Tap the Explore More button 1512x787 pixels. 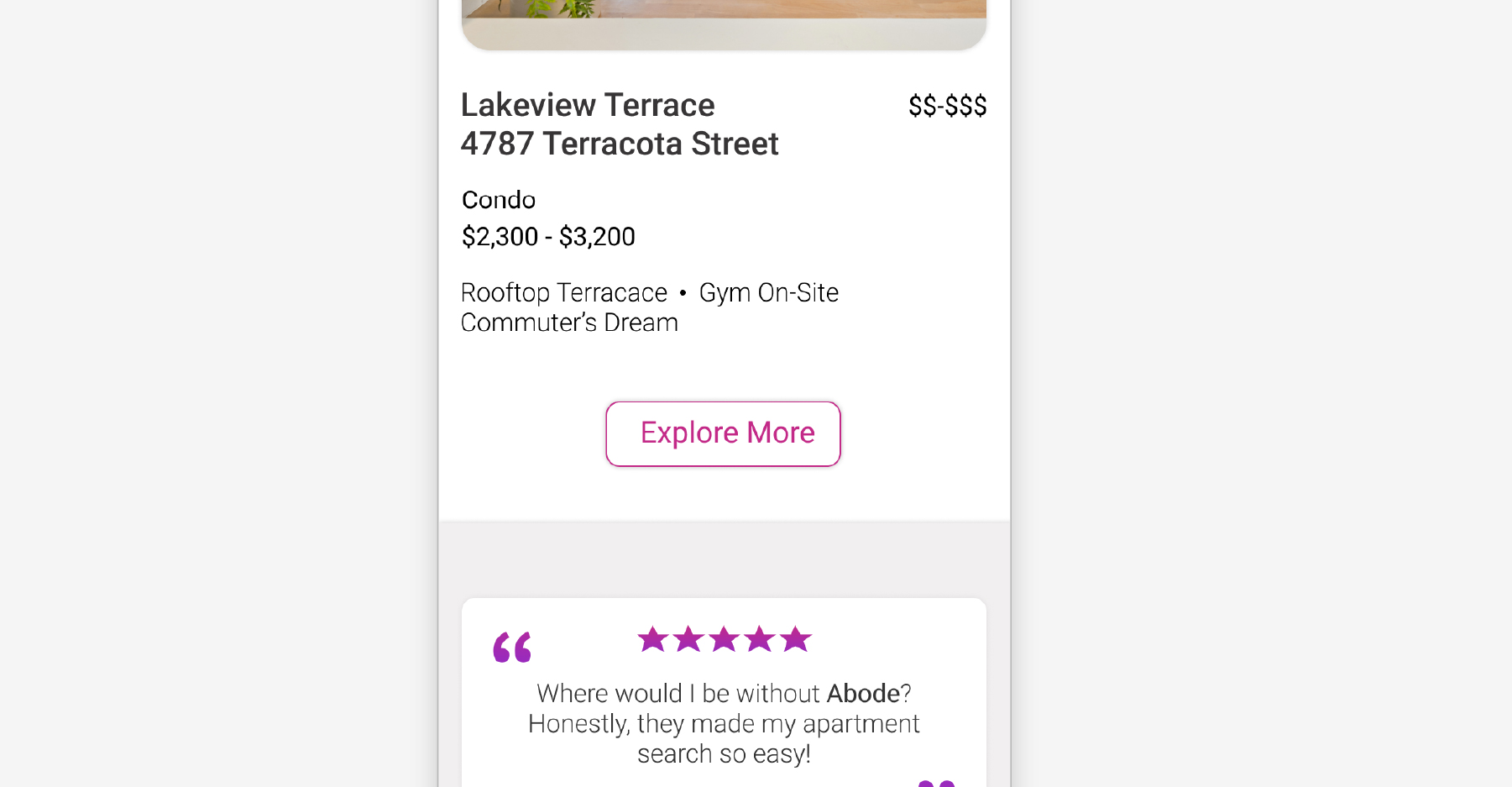point(723,433)
